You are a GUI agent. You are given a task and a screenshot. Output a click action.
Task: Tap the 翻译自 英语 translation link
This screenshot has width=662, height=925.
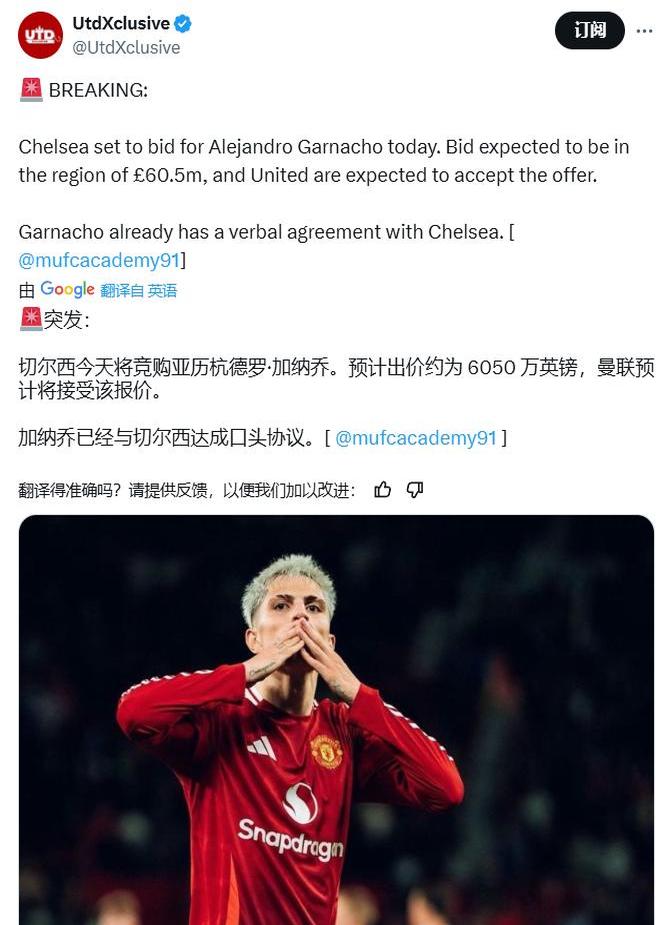click(x=139, y=290)
